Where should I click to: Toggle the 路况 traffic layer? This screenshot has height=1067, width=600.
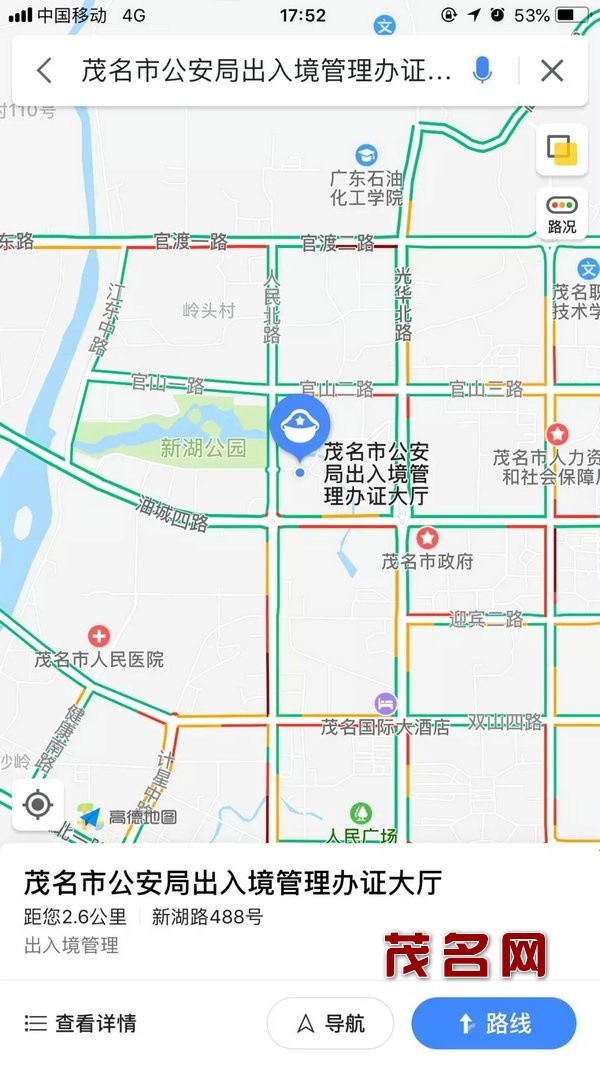tap(561, 214)
